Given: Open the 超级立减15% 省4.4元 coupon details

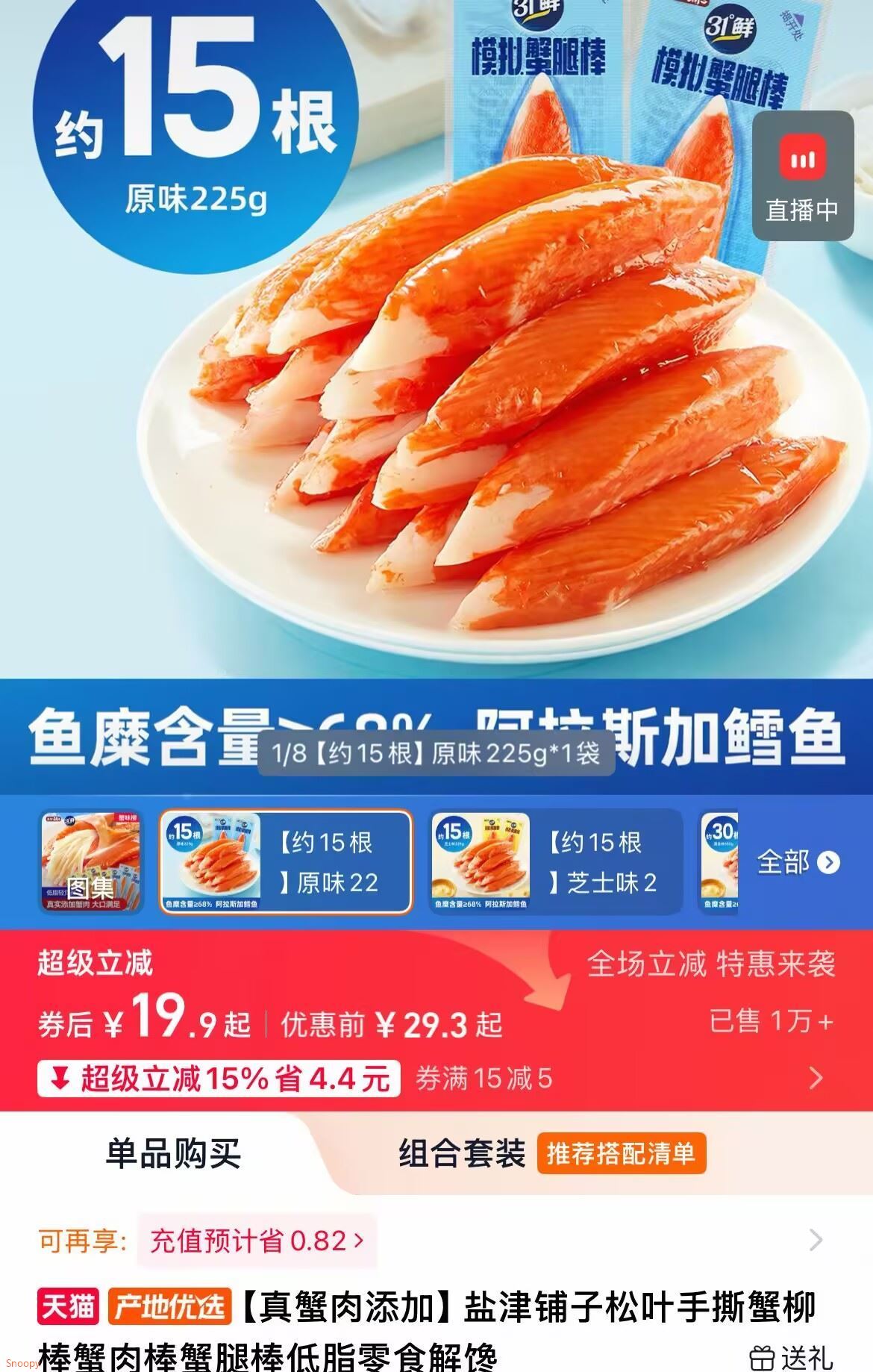Looking at the screenshot, I should (219, 1079).
